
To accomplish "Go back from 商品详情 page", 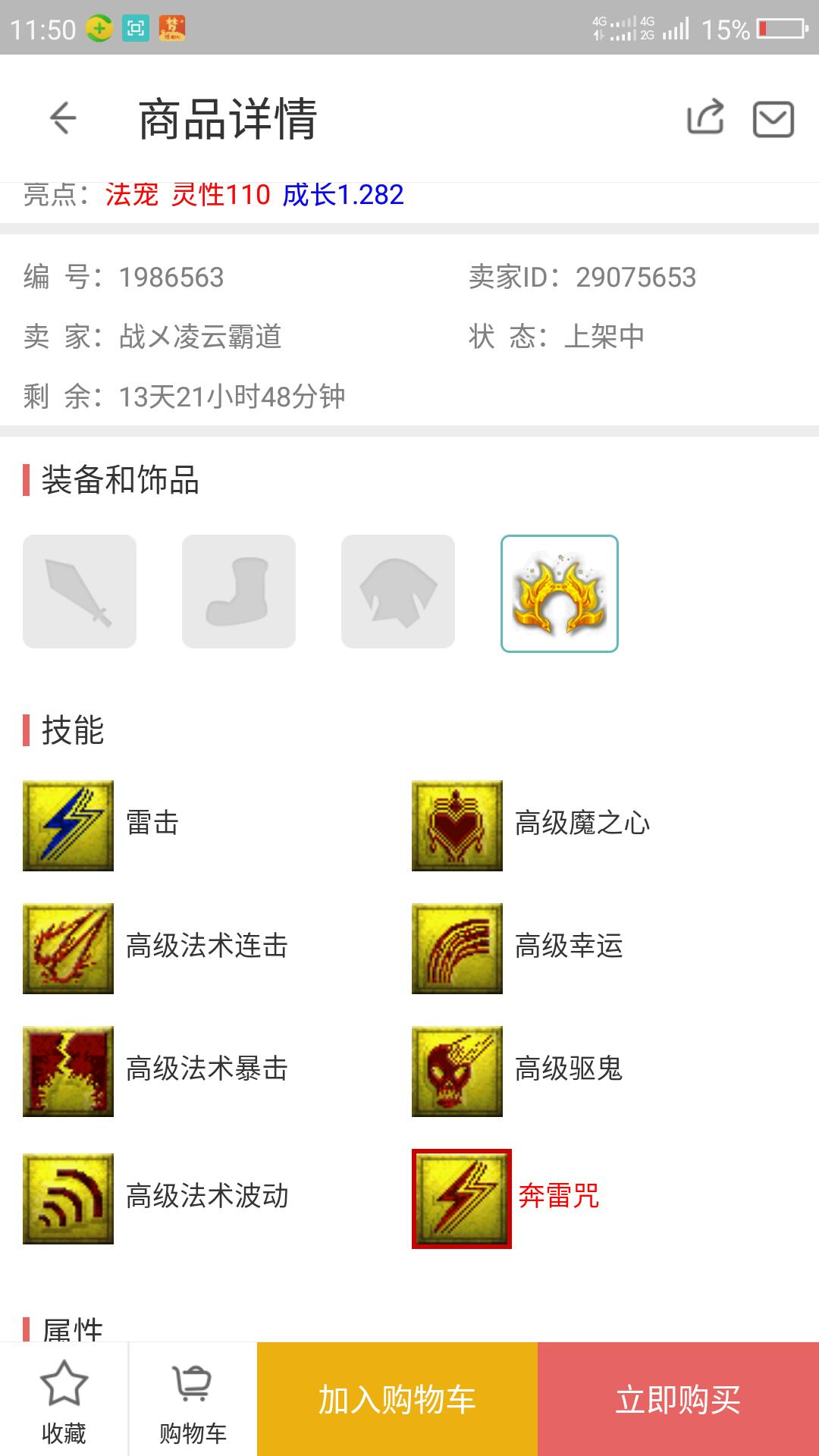I will coord(63,118).
